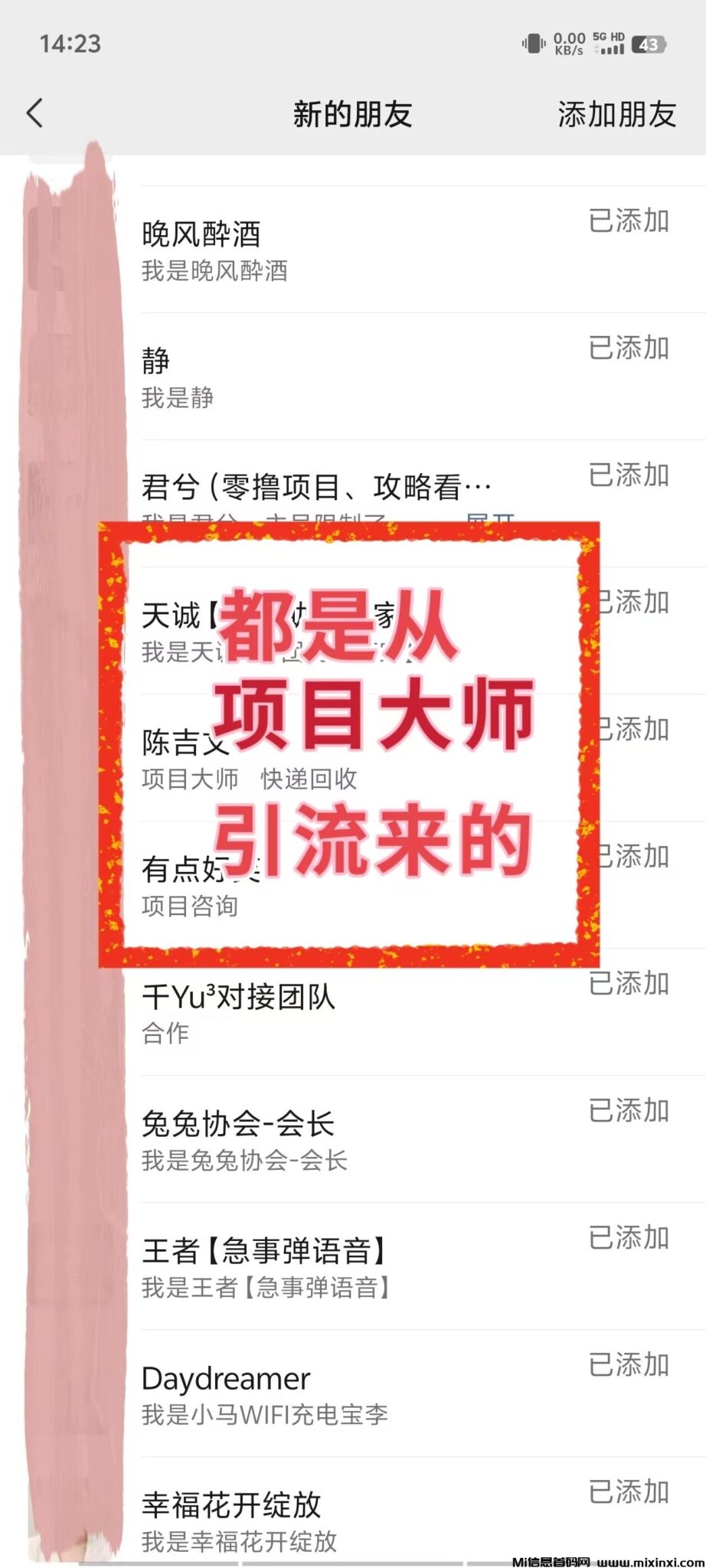View the friend entry for 静
The image size is (706, 1568).
click(156, 361)
